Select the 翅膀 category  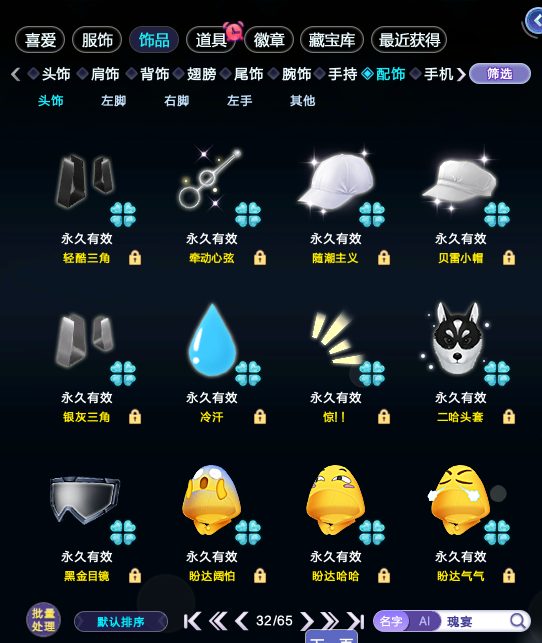(201, 74)
